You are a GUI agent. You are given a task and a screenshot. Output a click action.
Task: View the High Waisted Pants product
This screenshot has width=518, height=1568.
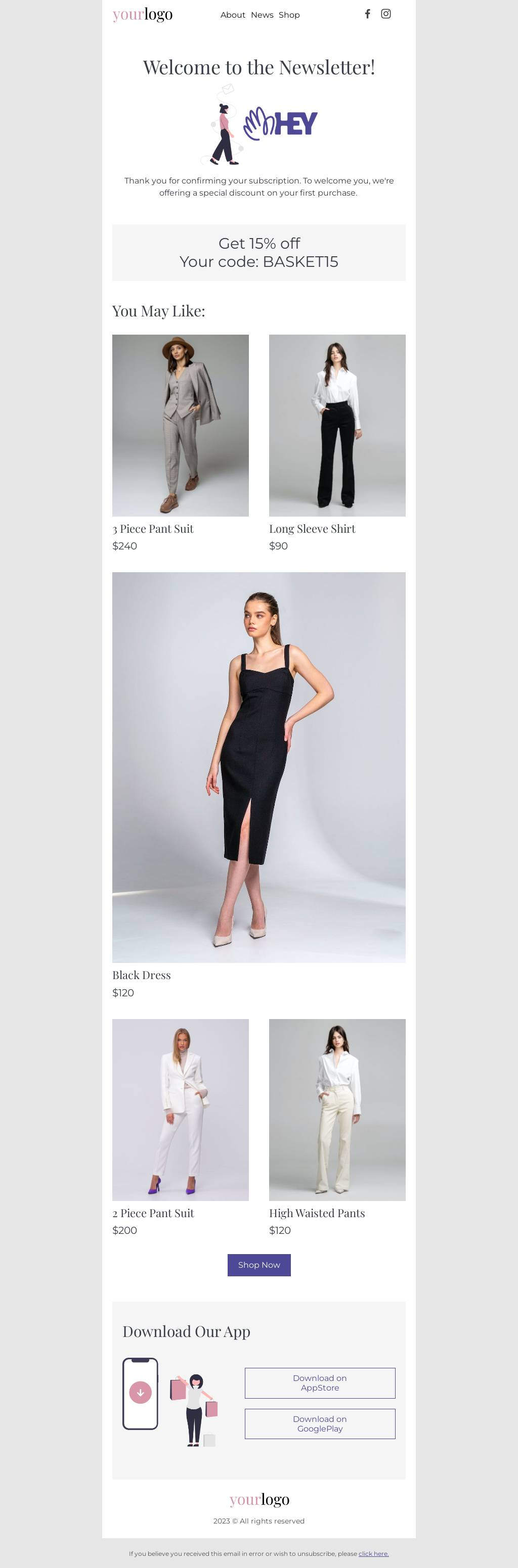click(x=337, y=1109)
